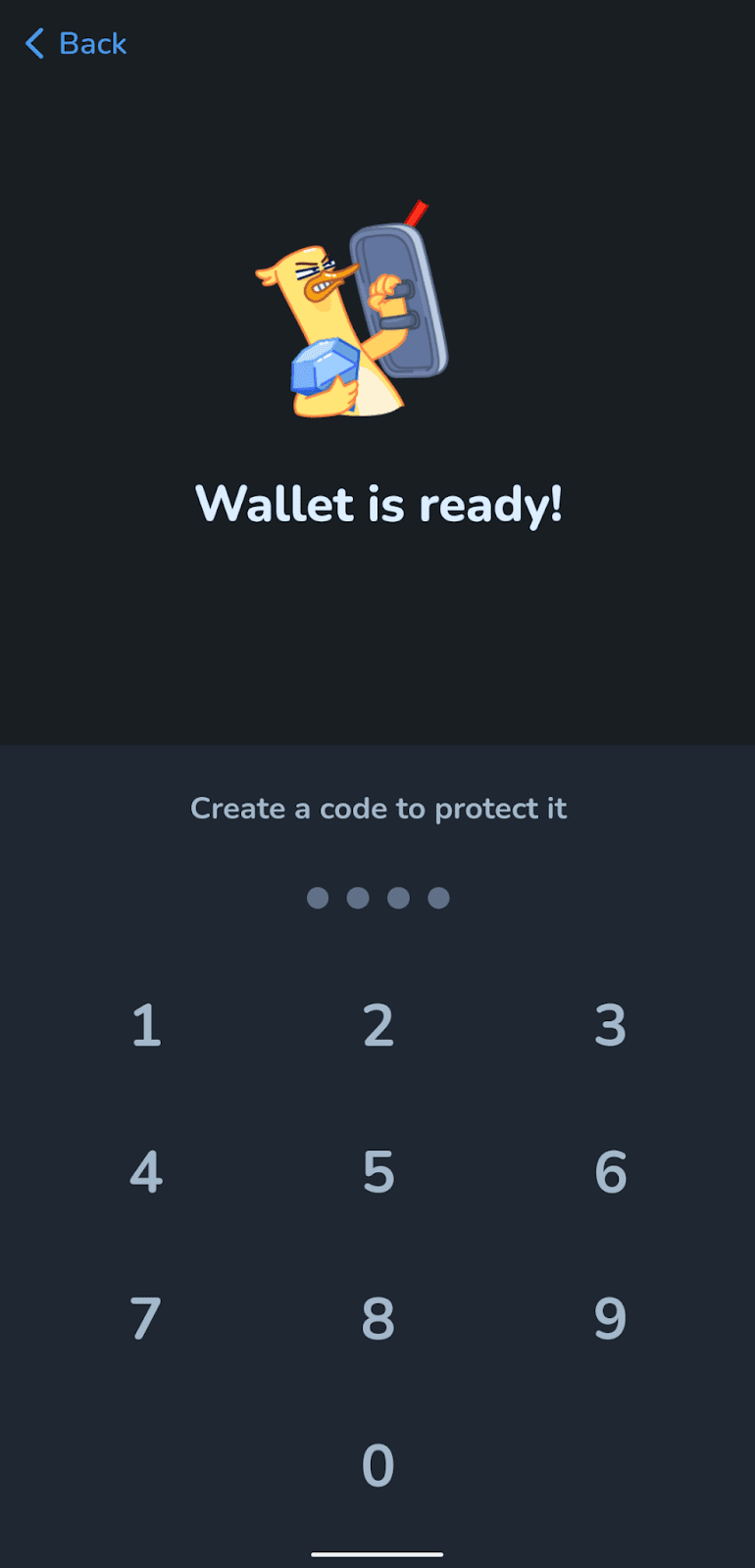Enter 0 for the passcode
The width and height of the screenshot is (755, 1568).
pyautogui.click(x=378, y=1465)
